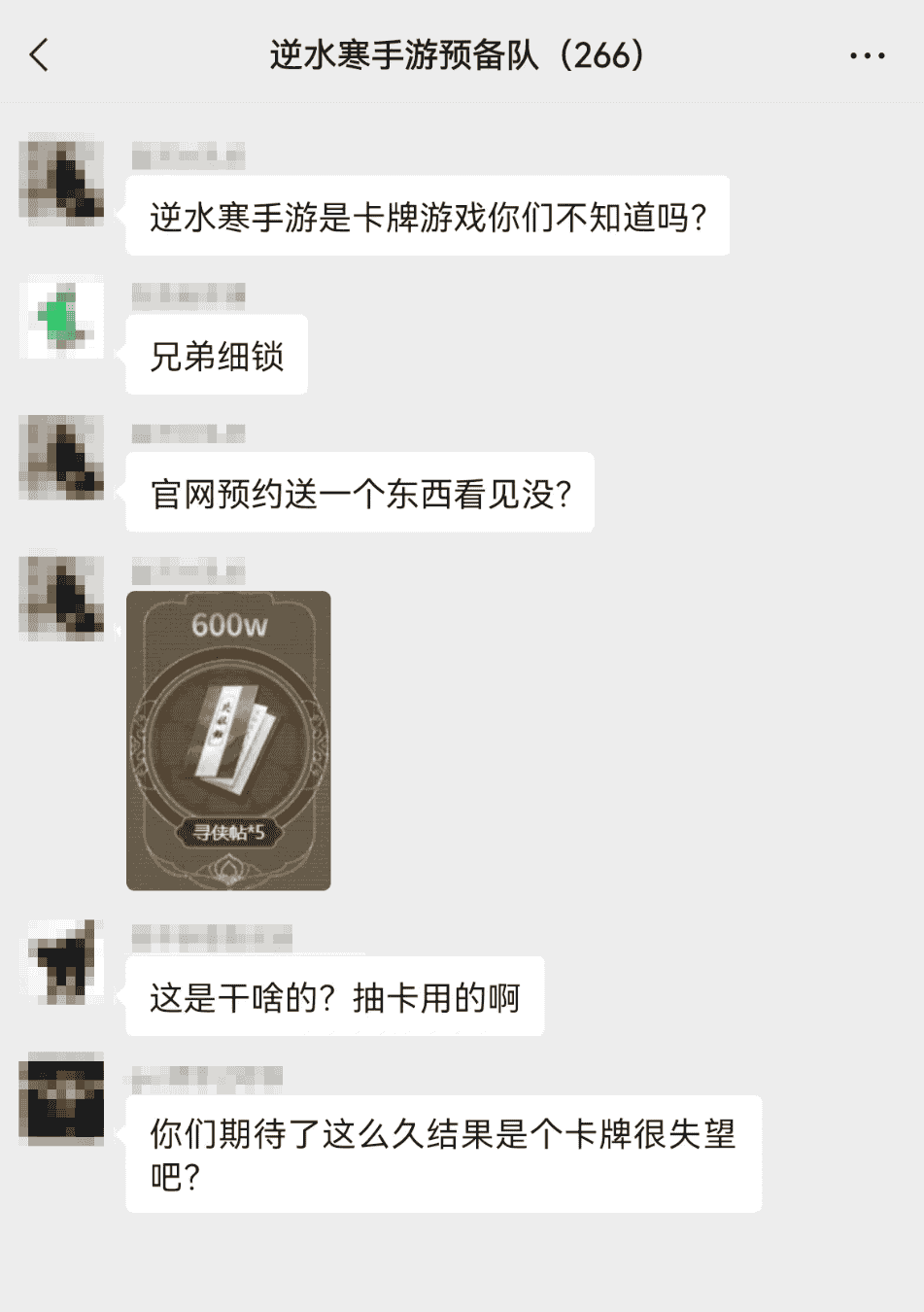Viewport: 924px width, 1312px height.
Task: Tap the 寻侠帖*5 banner inside the image
Action: [228, 832]
